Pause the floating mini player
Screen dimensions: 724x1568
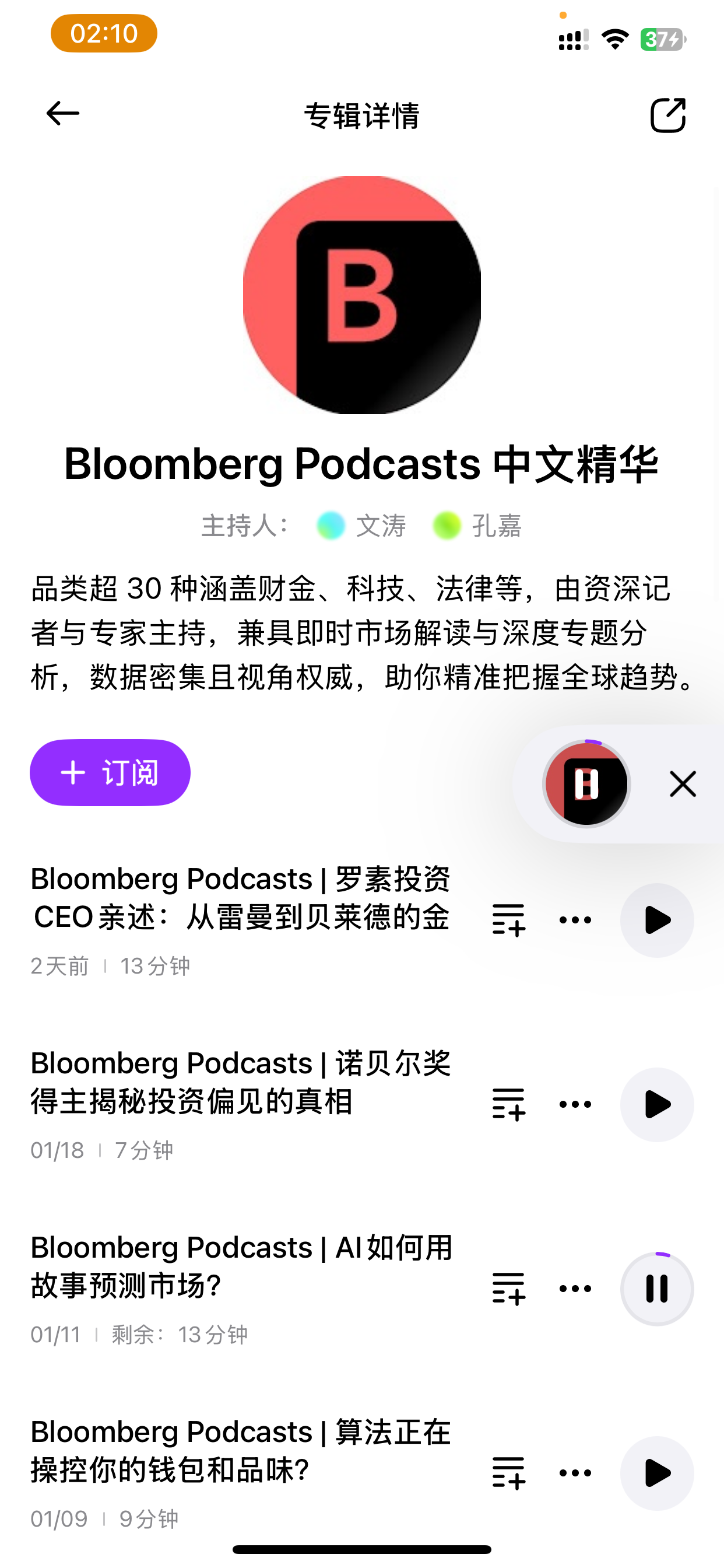click(586, 784)
